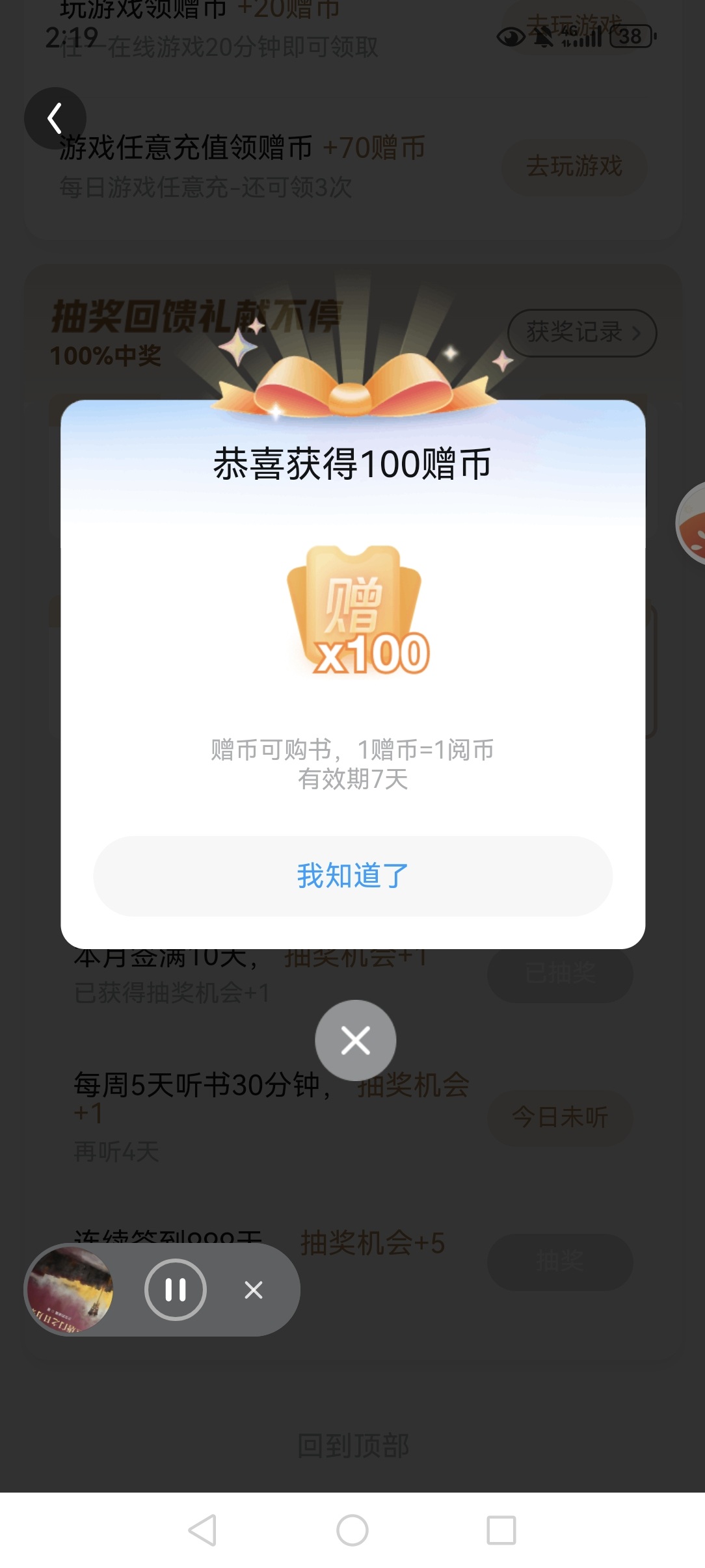Close the floating audio mini player
705x1568 pixels.
pos(254,1290)
